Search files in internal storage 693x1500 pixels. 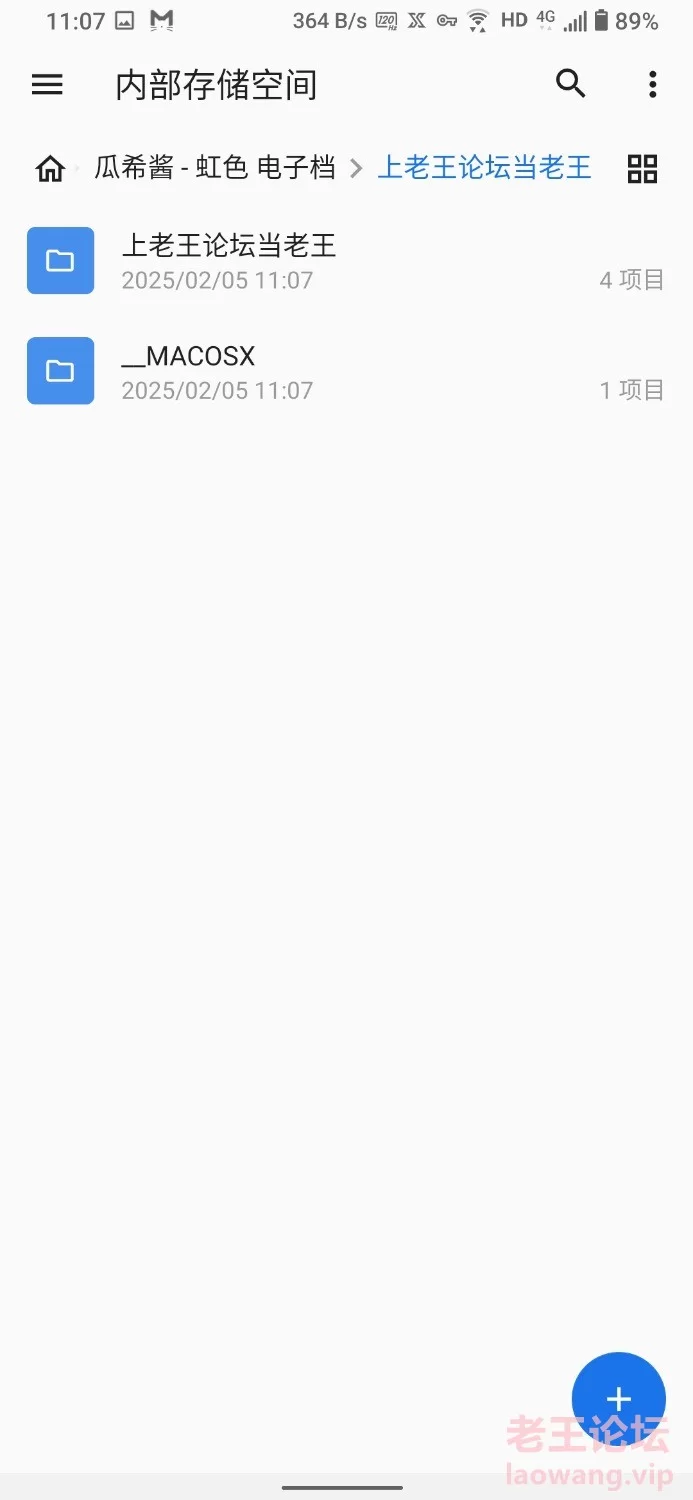[x=571, y=84]
